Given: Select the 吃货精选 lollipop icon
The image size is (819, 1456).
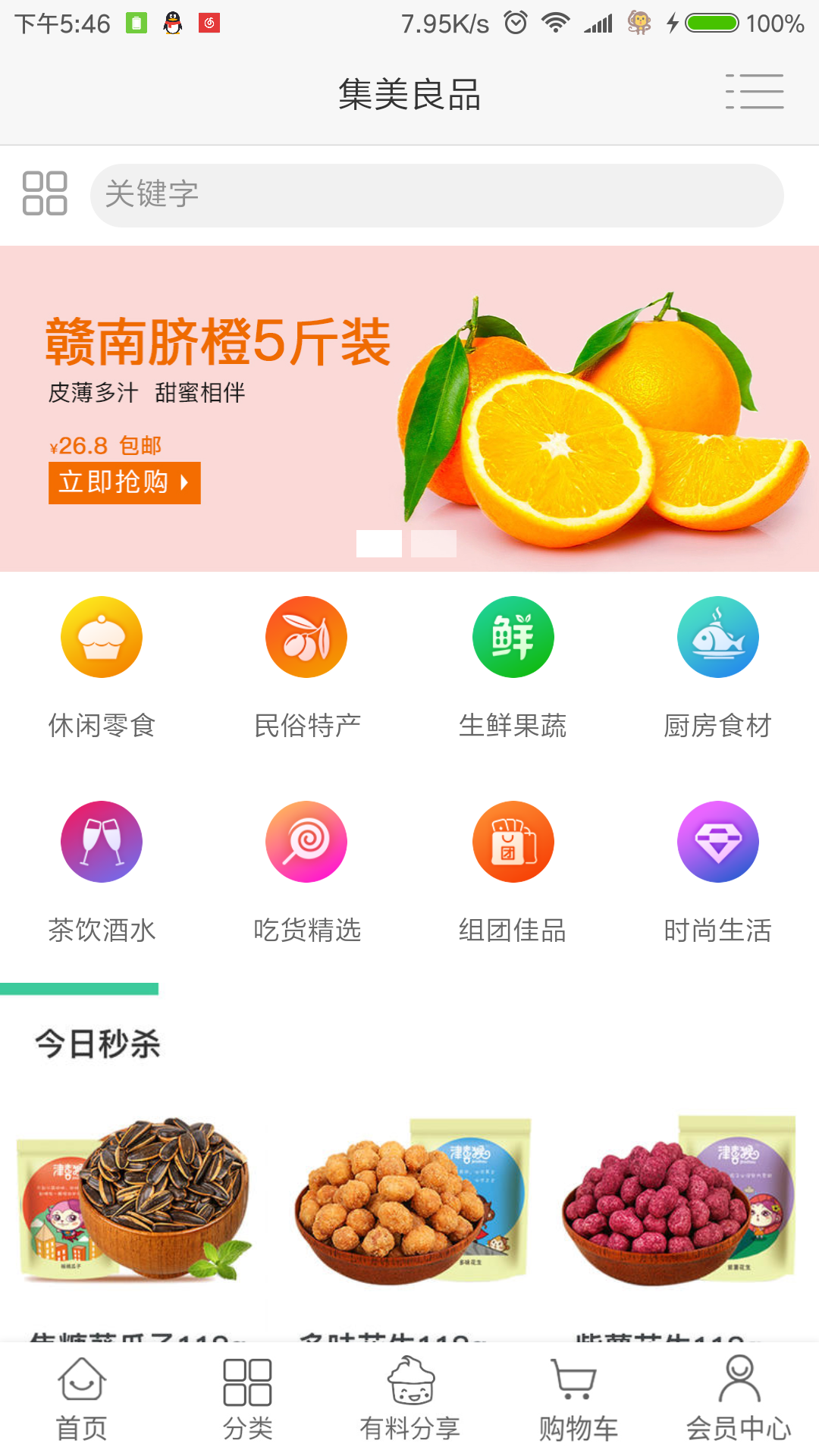Looking at the screenshot, I should (306, 842).
